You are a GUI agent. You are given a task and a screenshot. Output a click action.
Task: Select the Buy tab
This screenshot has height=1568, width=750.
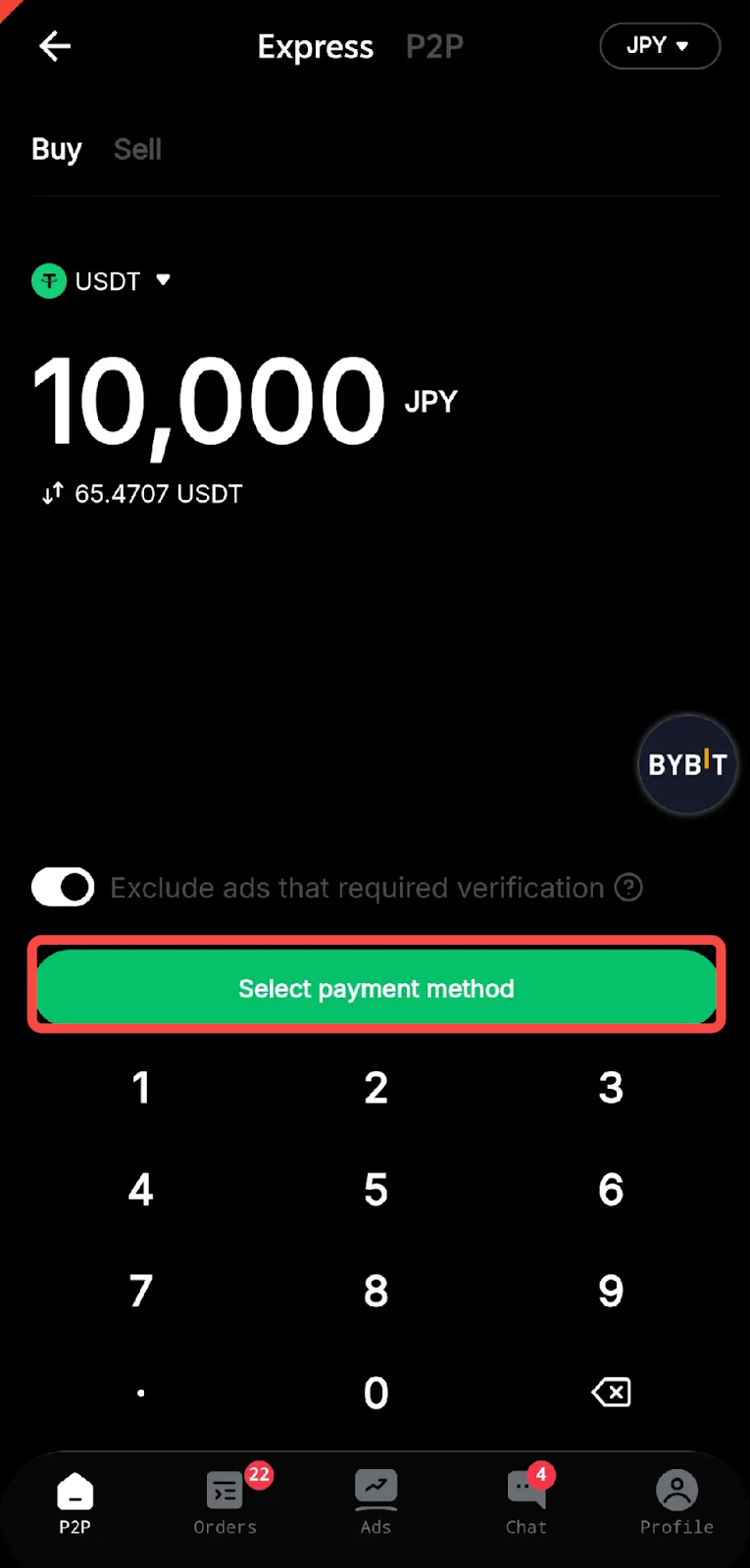point(57,149)
